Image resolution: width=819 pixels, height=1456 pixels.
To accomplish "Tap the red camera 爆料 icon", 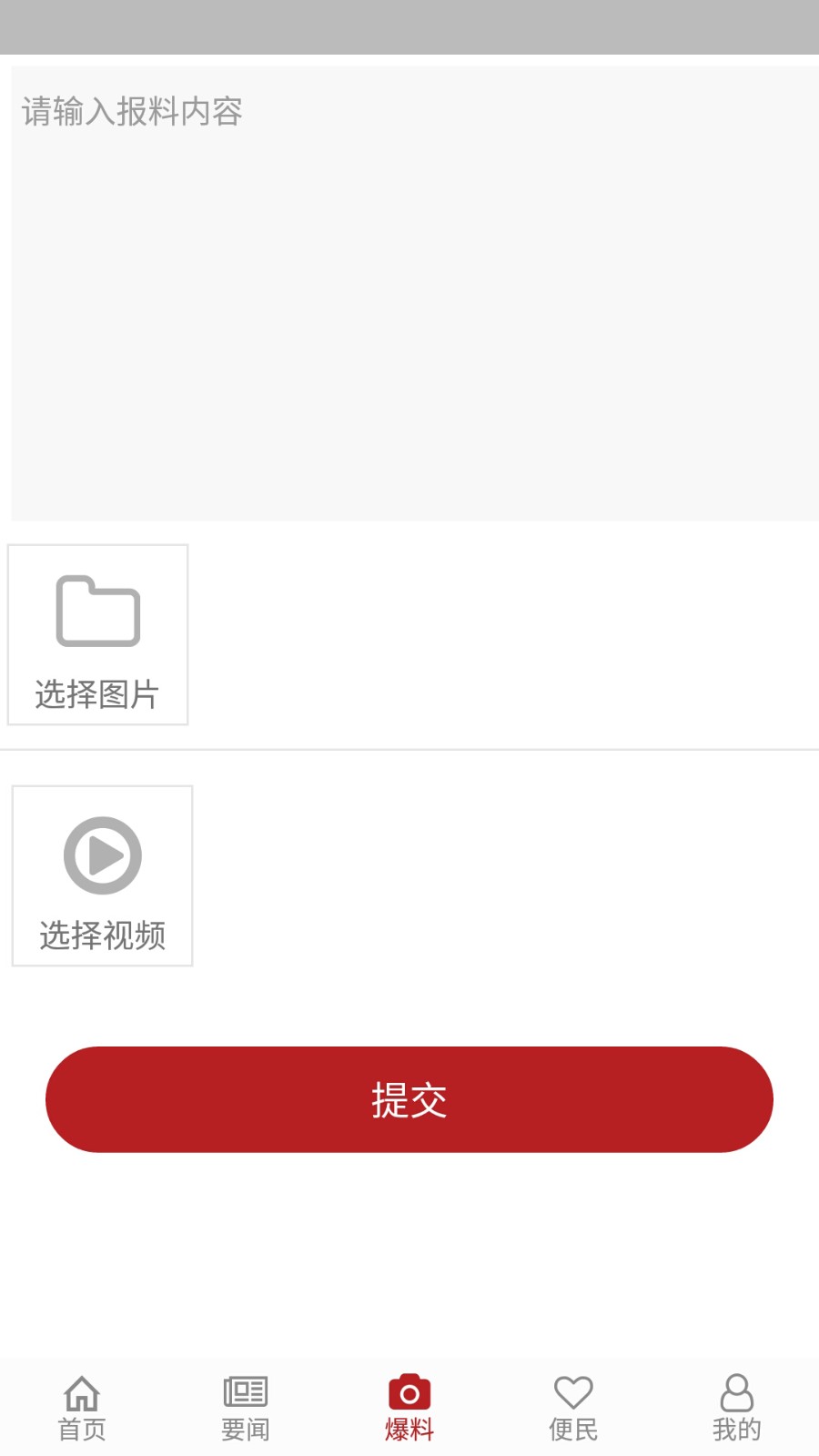I will (x=409, y=1390).
